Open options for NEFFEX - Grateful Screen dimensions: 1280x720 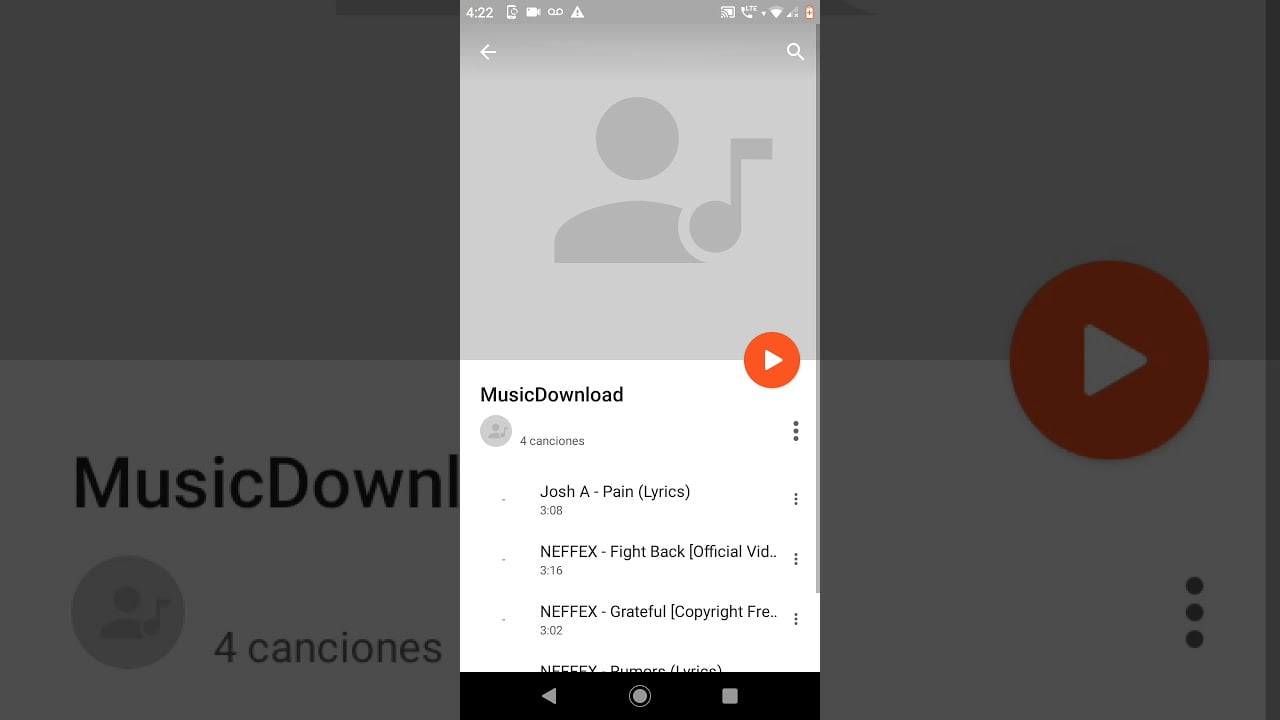point(796,619)
